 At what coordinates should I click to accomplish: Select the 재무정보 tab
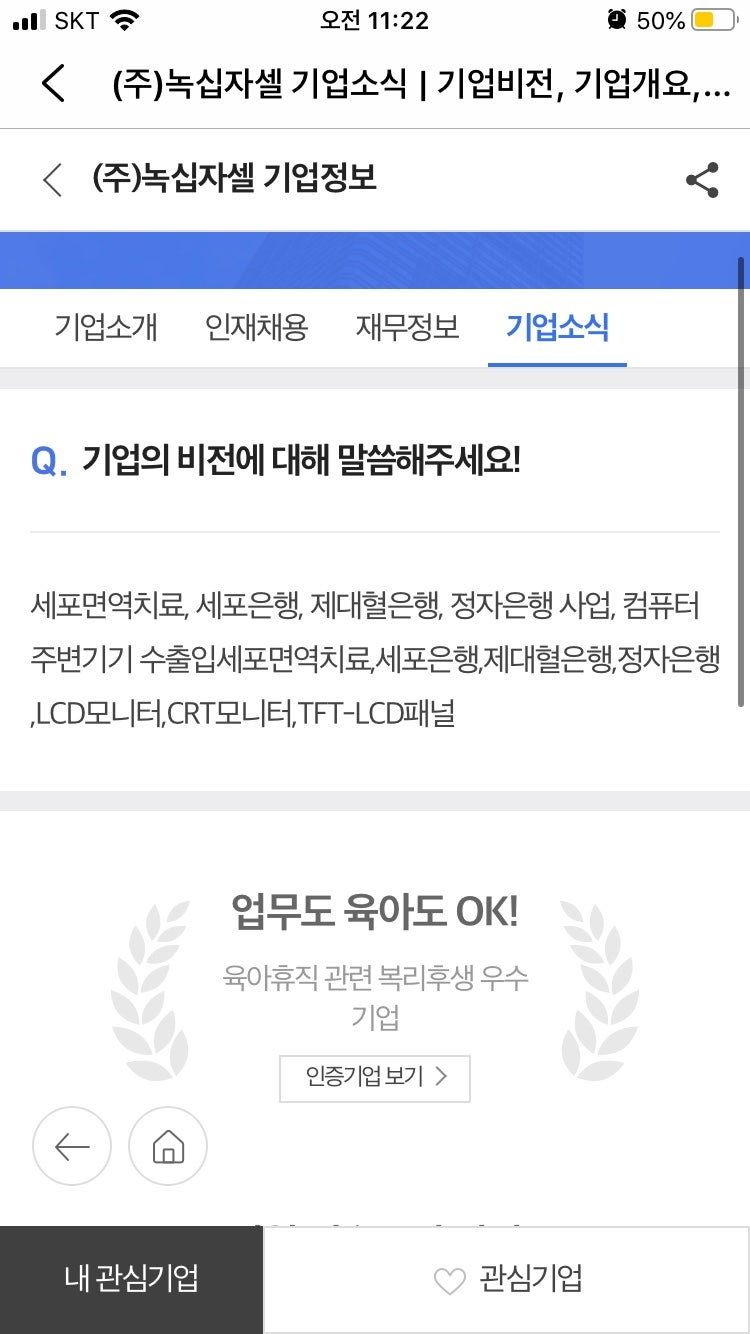point(407,327)
